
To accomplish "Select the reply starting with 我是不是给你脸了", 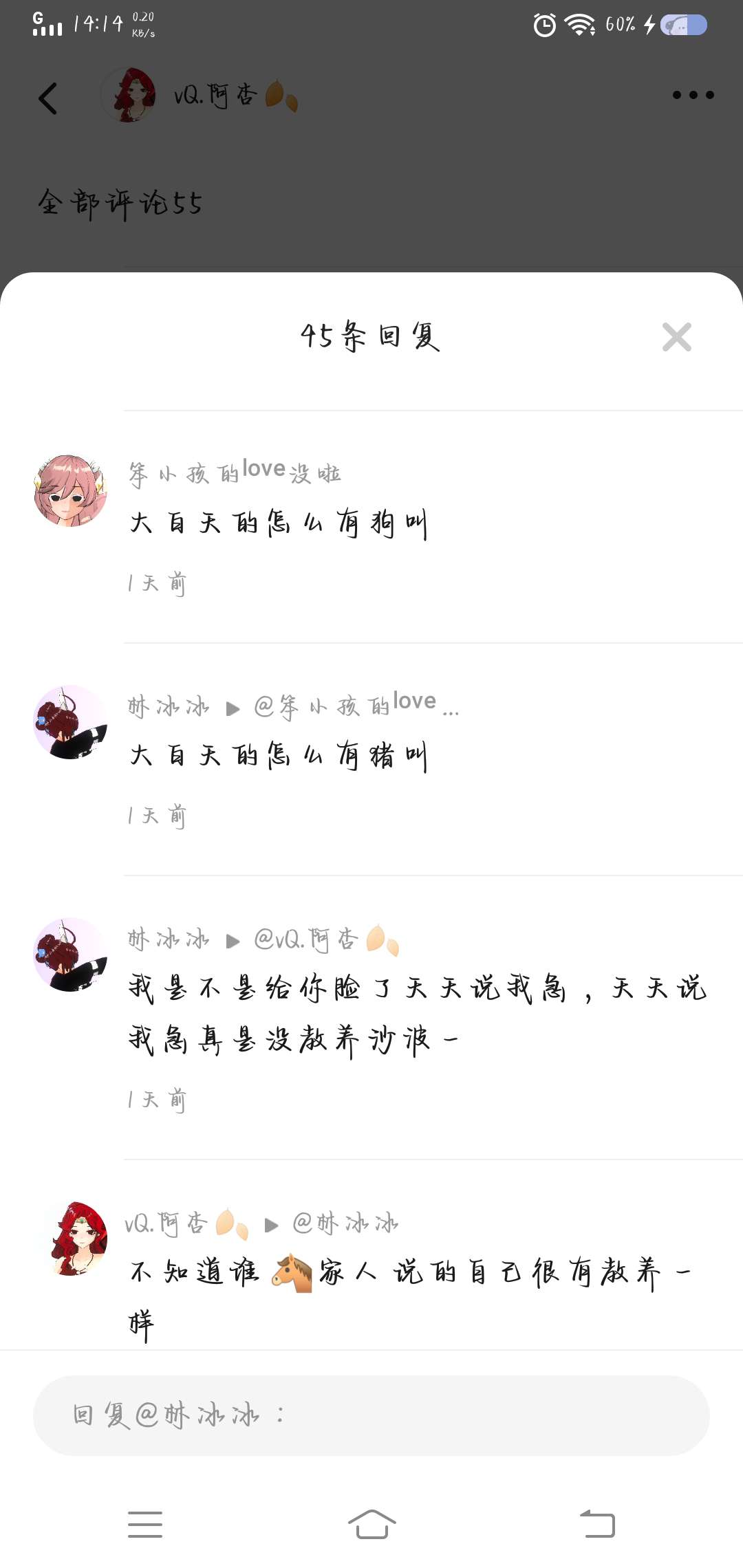I will click(x=417, y=1014).
